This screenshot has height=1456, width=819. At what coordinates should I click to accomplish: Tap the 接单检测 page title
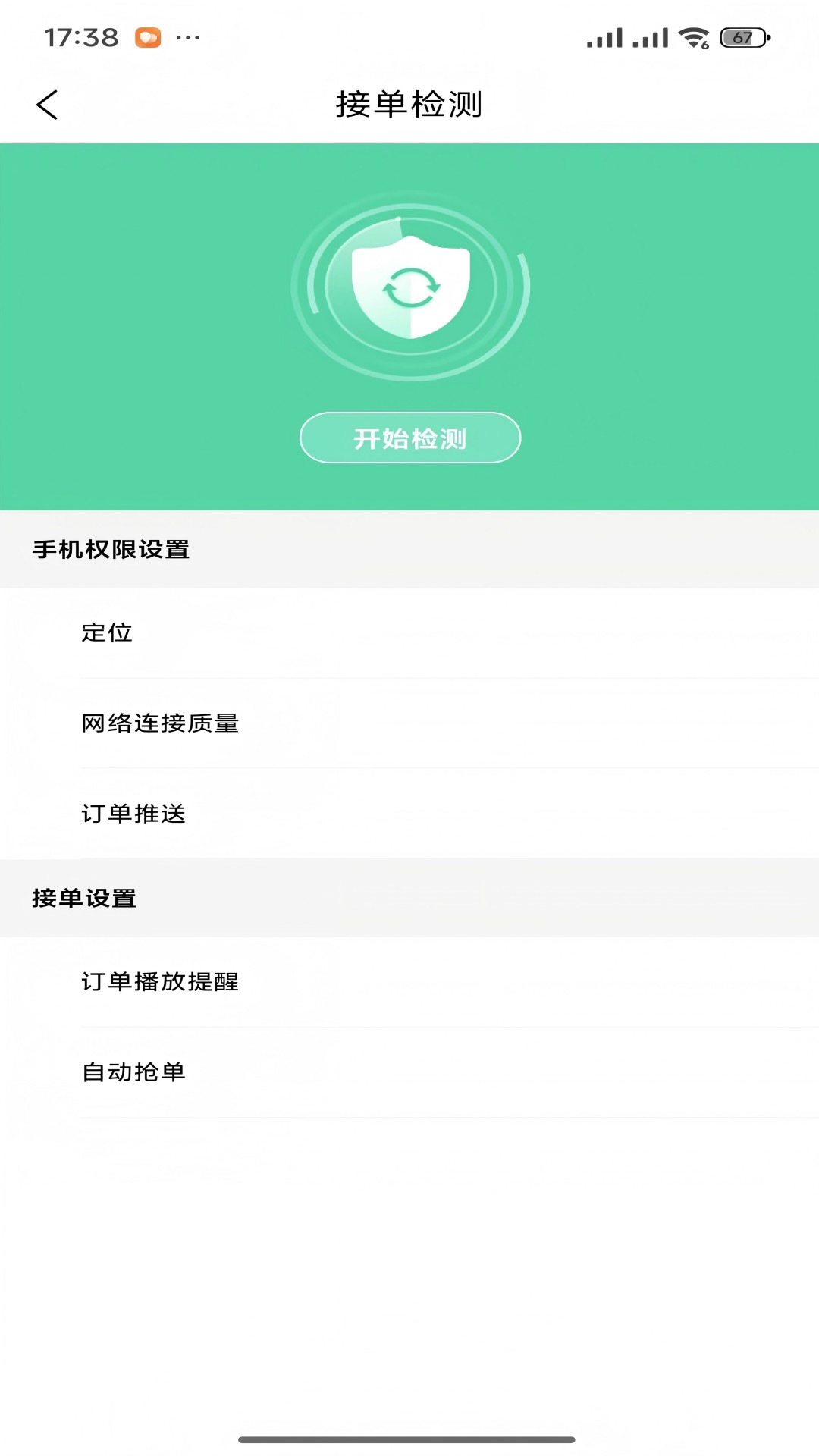pos(409,105)
